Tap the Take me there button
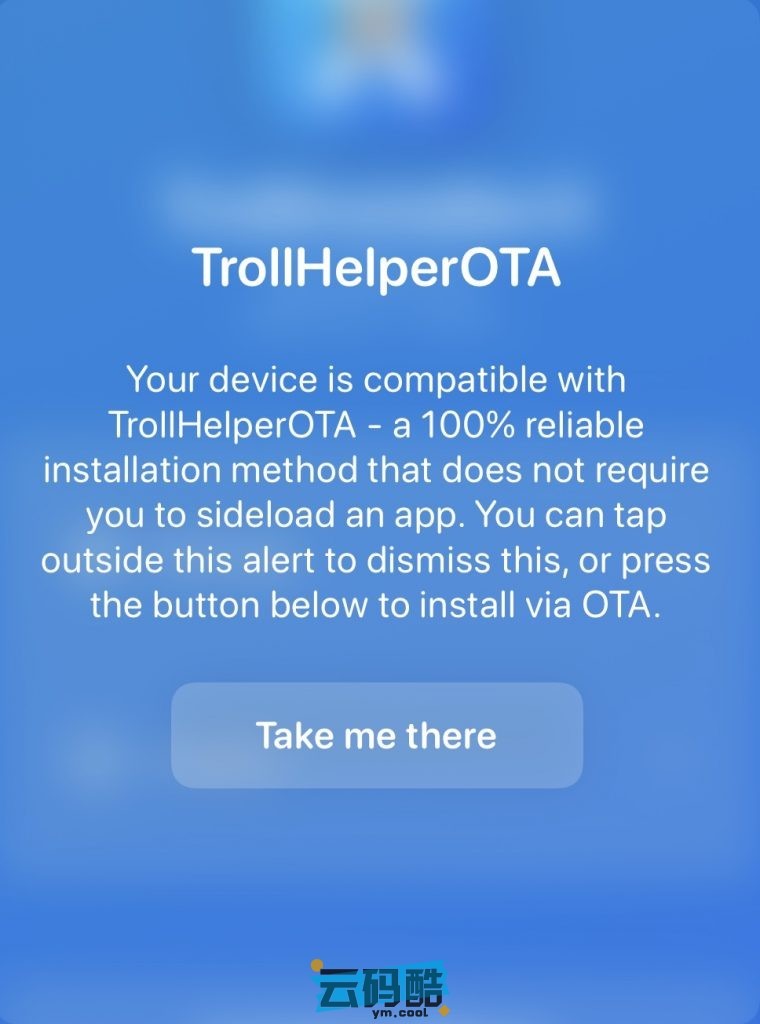This screenshot has height=1024, width=760. tap(376, 735)
